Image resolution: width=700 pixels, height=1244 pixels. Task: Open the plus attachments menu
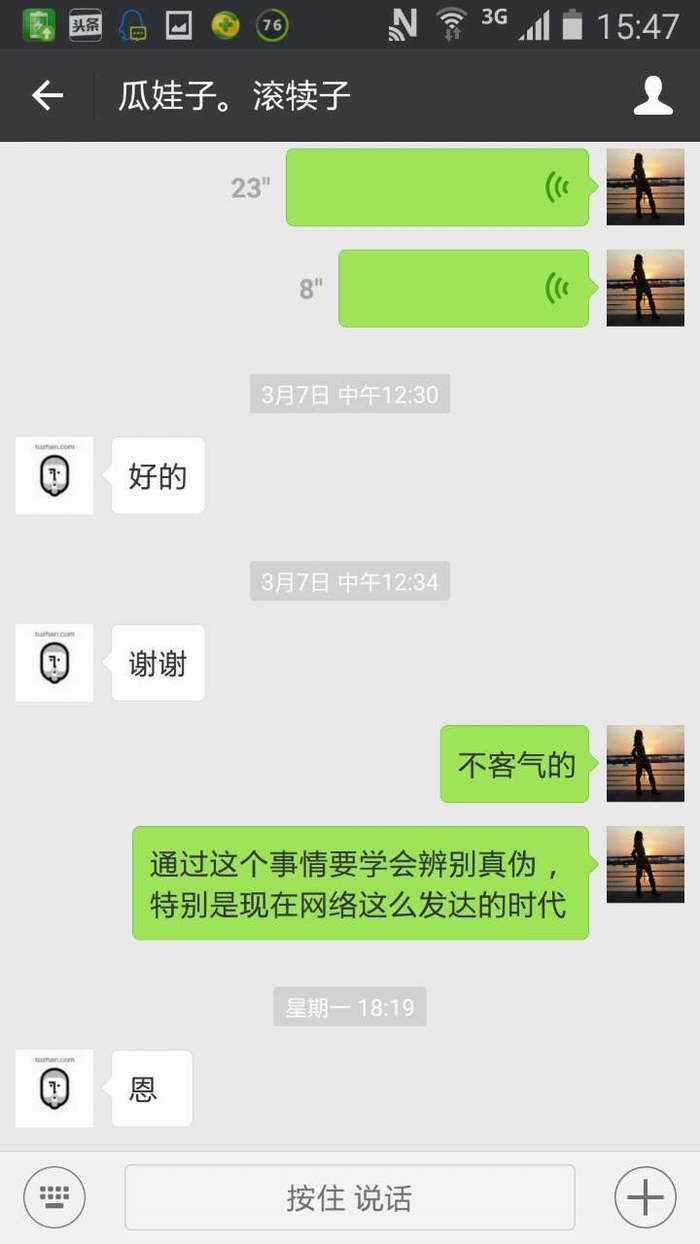645,1197
